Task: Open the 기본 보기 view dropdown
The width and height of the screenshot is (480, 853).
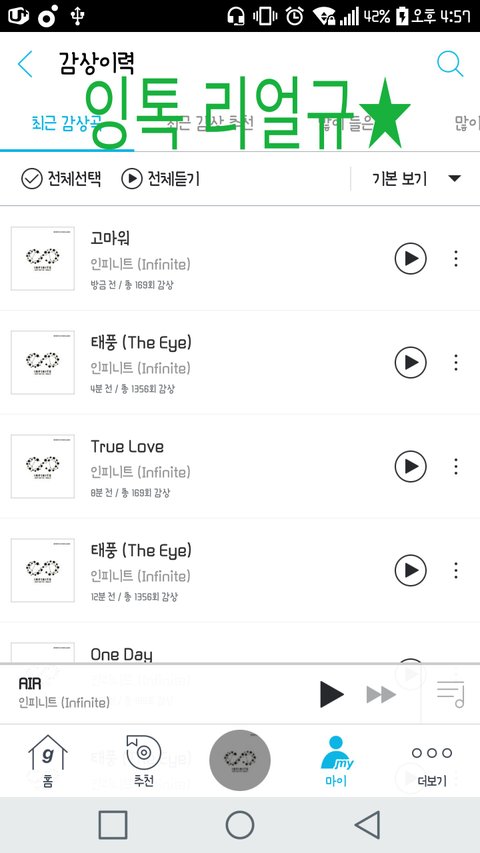Action: [417, 179]
